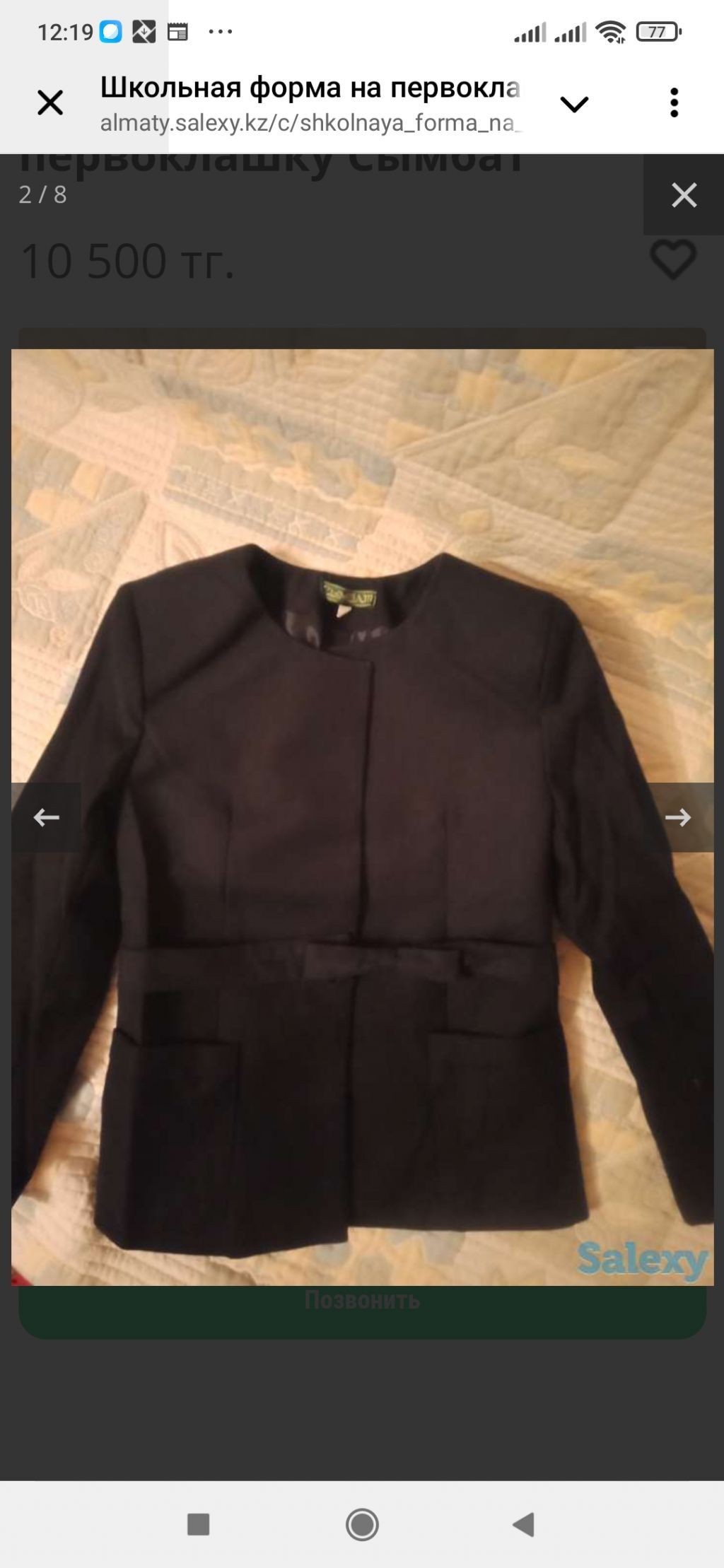Expand the page info dropdown chevron

574,105
